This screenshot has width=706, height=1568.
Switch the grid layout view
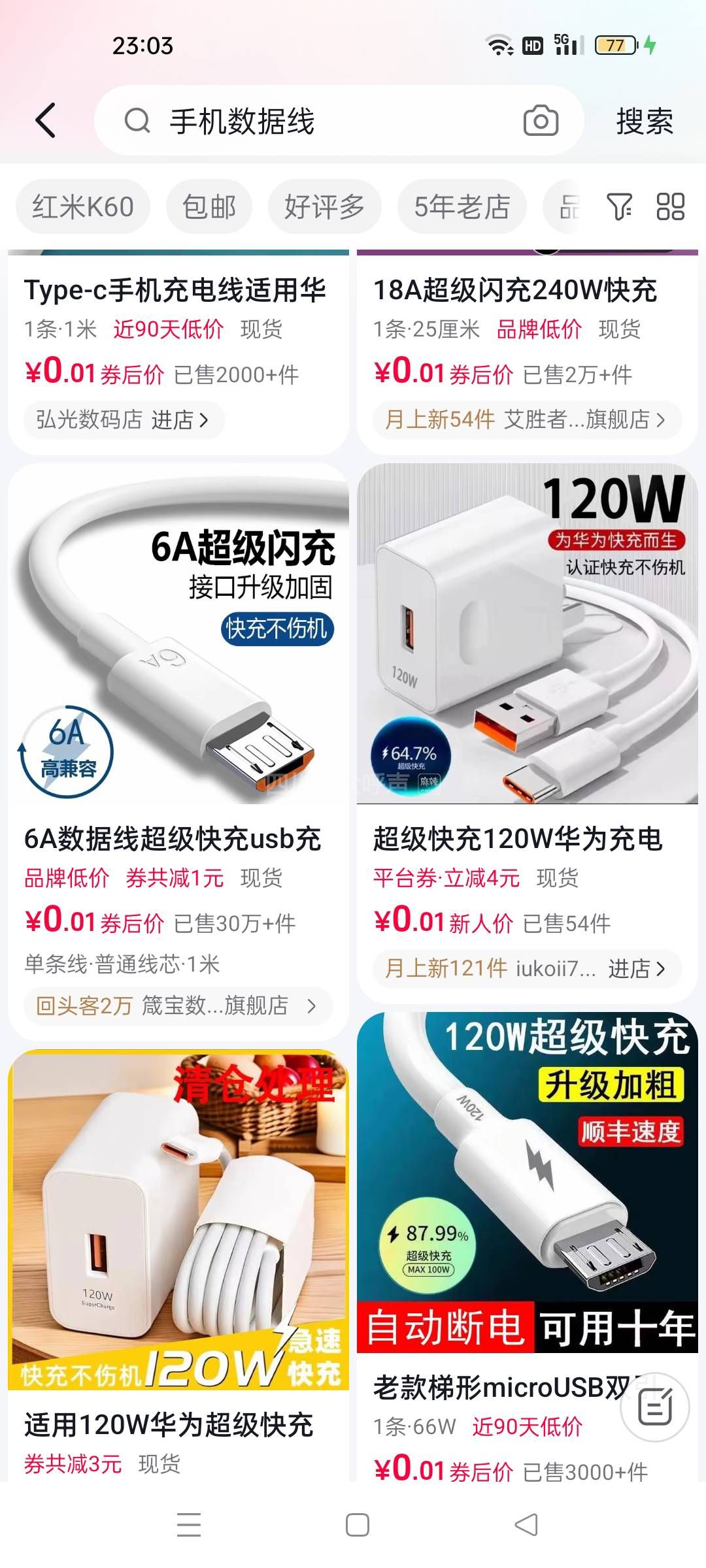pos(670,207)
